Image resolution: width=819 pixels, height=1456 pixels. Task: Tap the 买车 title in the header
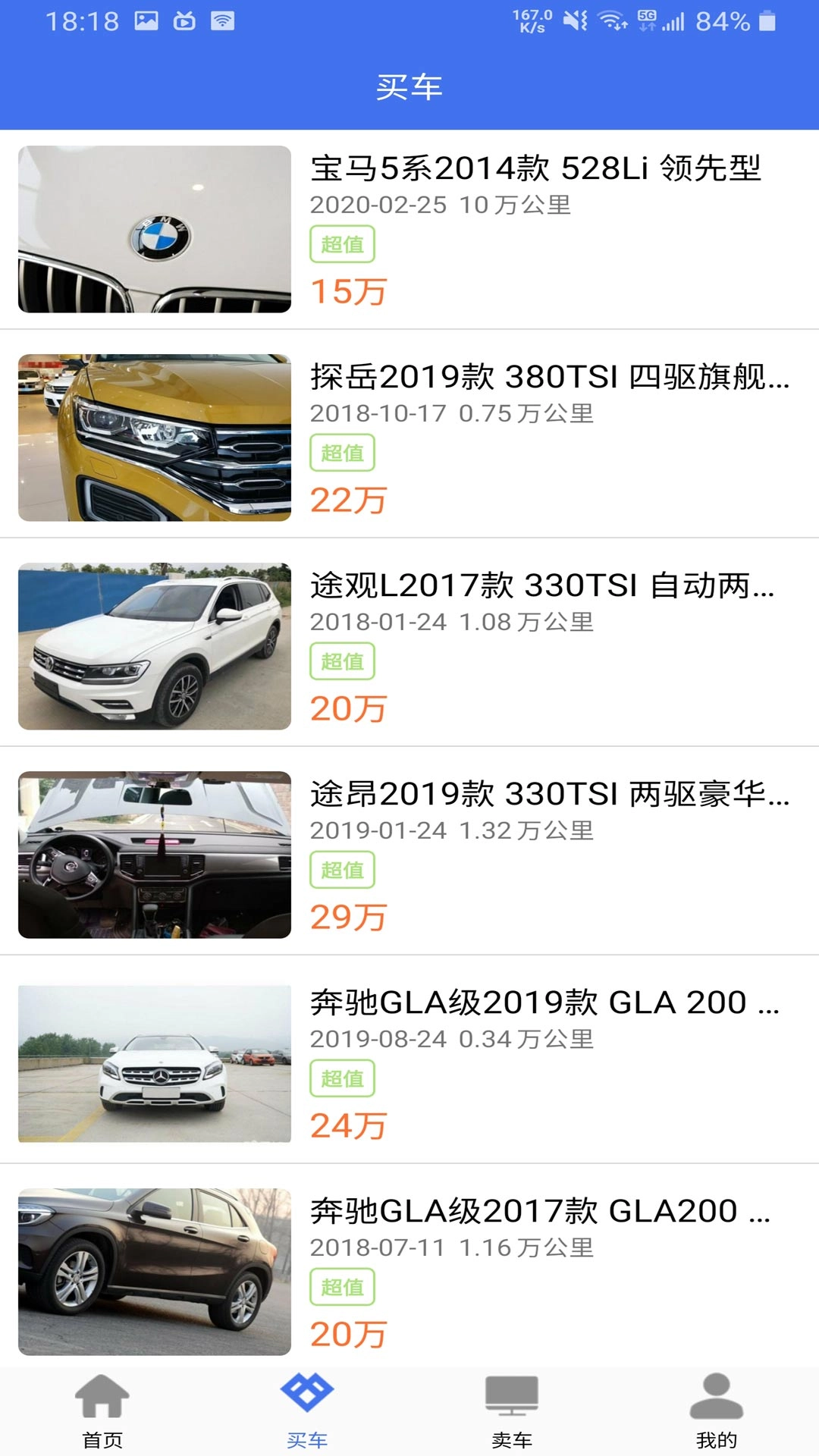[409, 86]
